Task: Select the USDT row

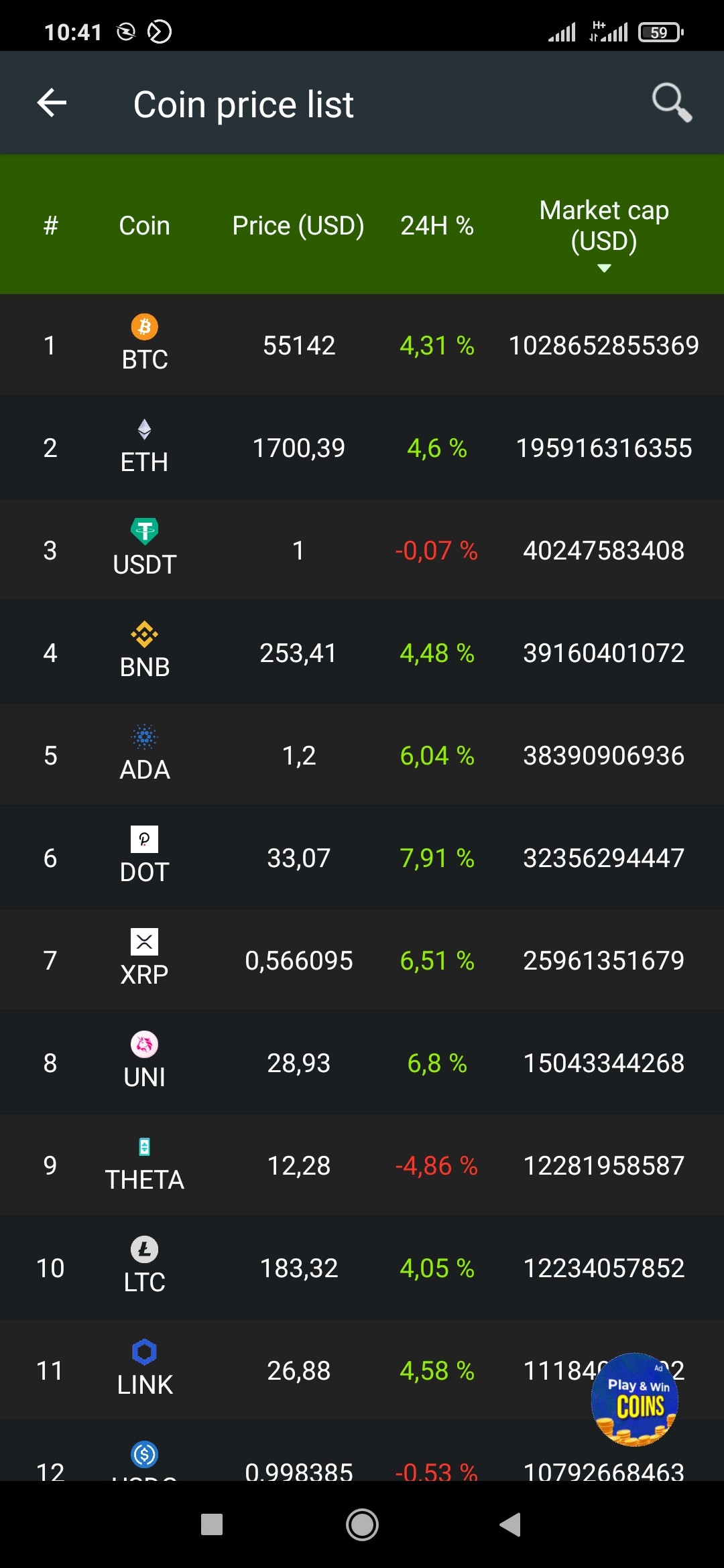Action: pyautogui.click(x=362, y=550)
